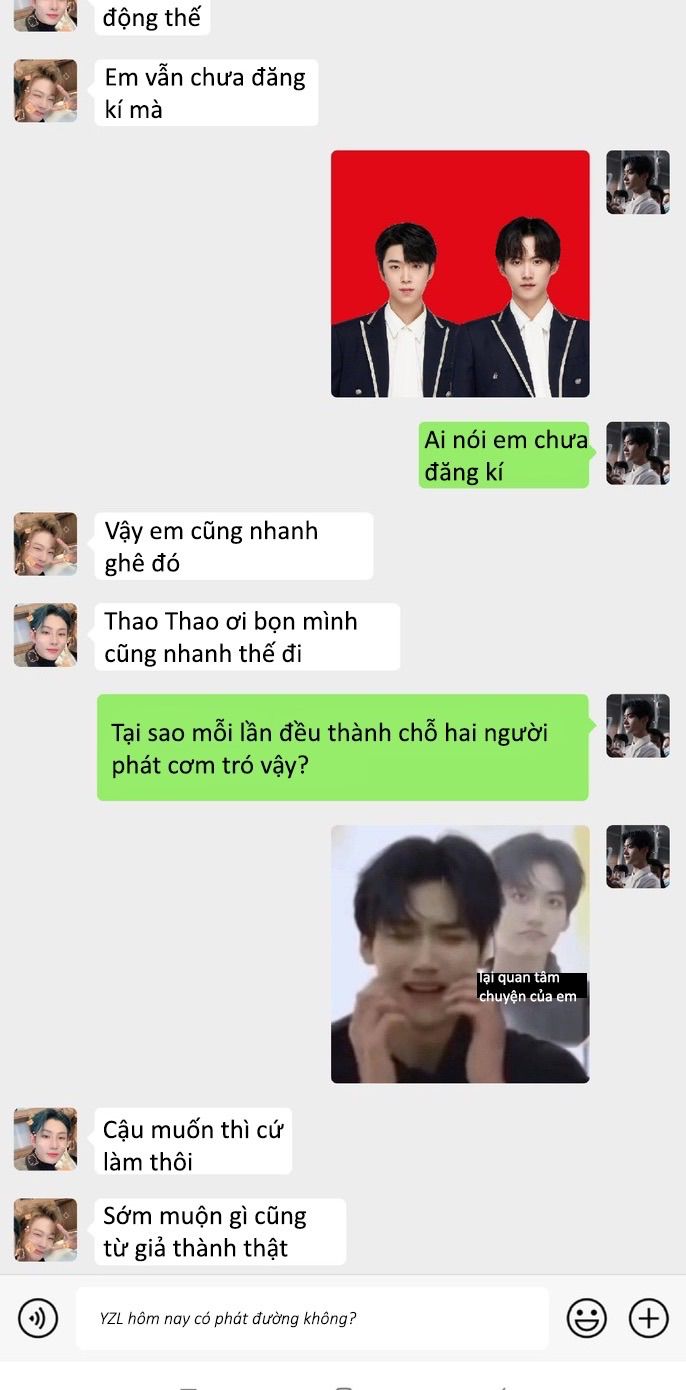Open the avatar next to 'Thao Thao ơi bọn mình'

tap(45, 635)
